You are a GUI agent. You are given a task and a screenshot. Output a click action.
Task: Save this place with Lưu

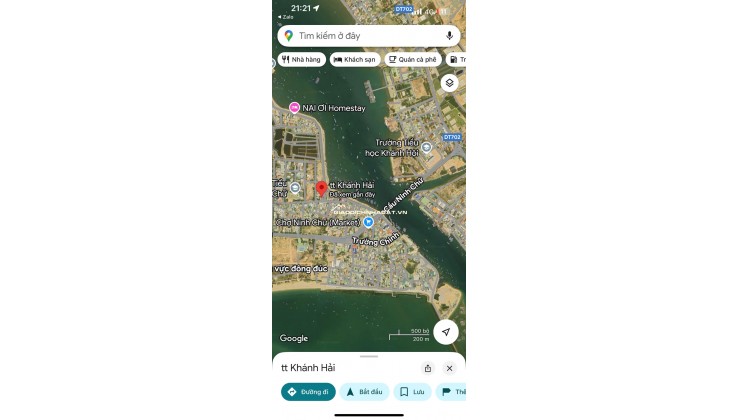click(x=412, y=392)
